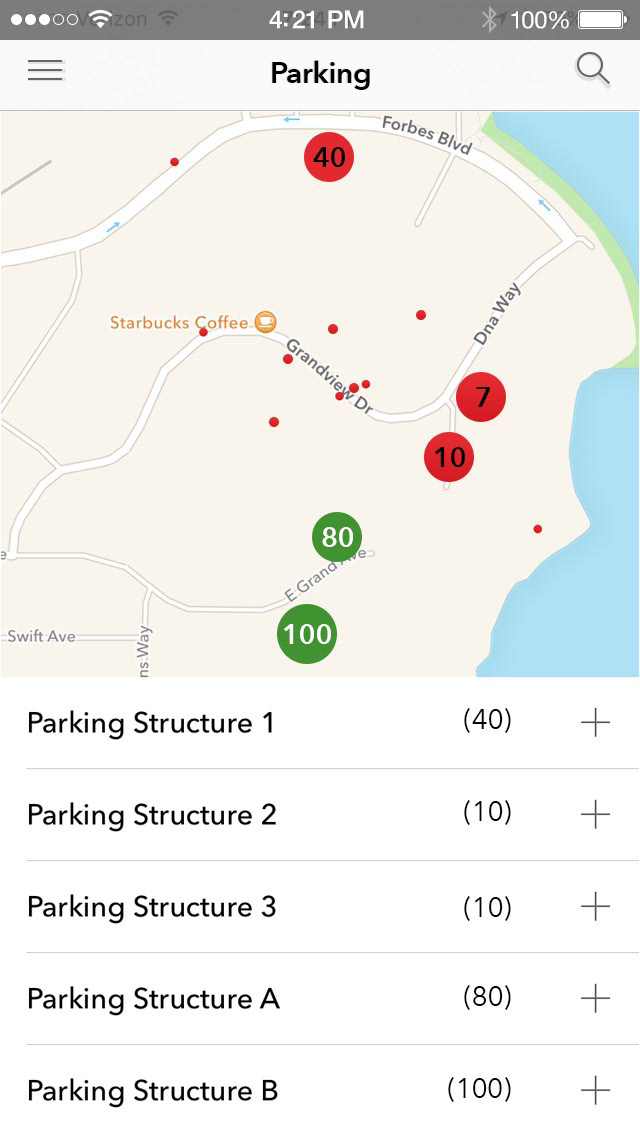
Task: Open Parking Structure 1 row
Action: (x=320, y=723)
